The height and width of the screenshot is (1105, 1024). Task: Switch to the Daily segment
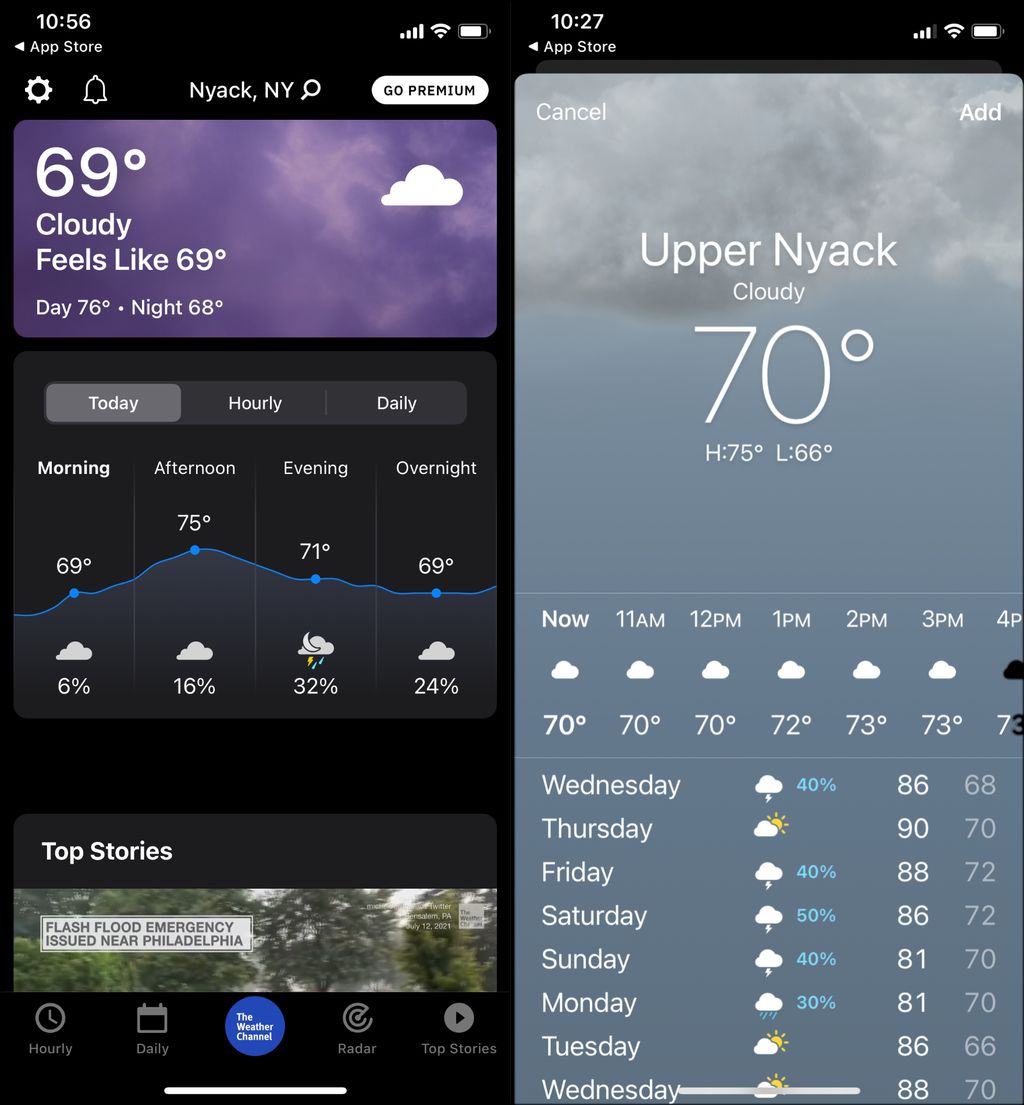(396, 403)
